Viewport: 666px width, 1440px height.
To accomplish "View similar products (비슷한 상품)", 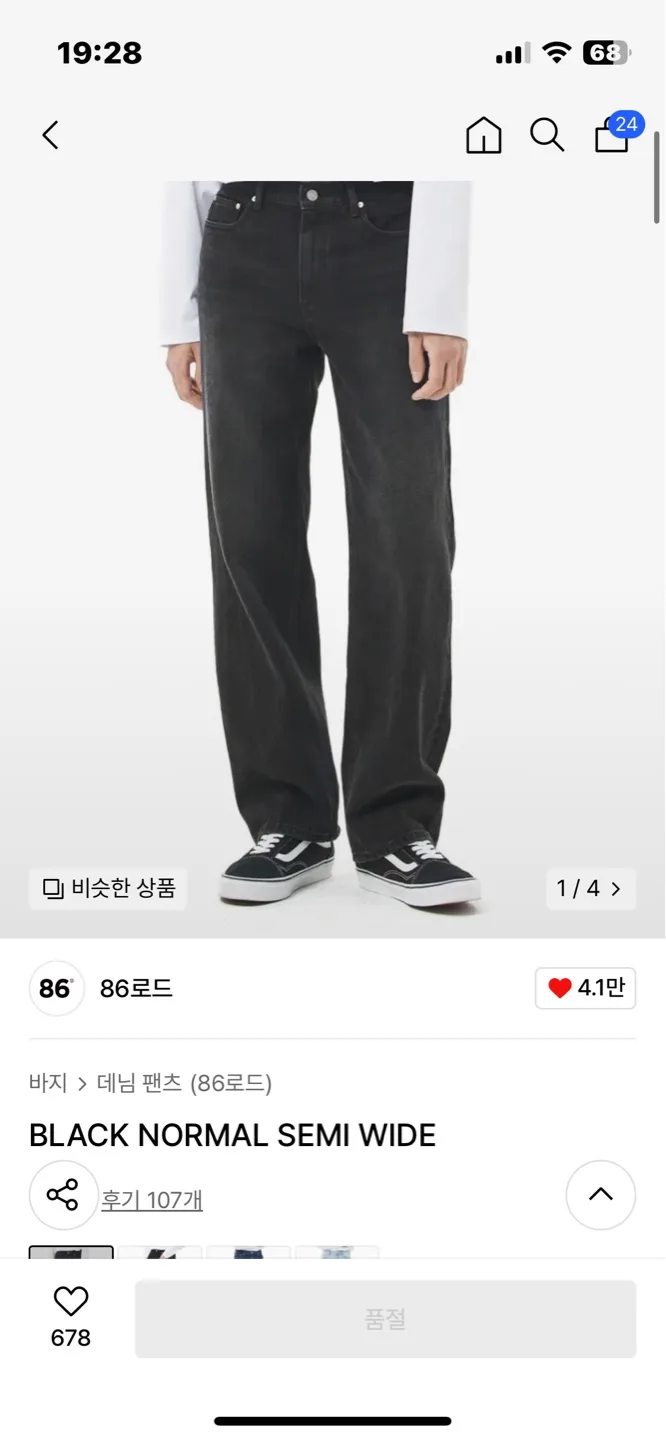I will 109,888.
